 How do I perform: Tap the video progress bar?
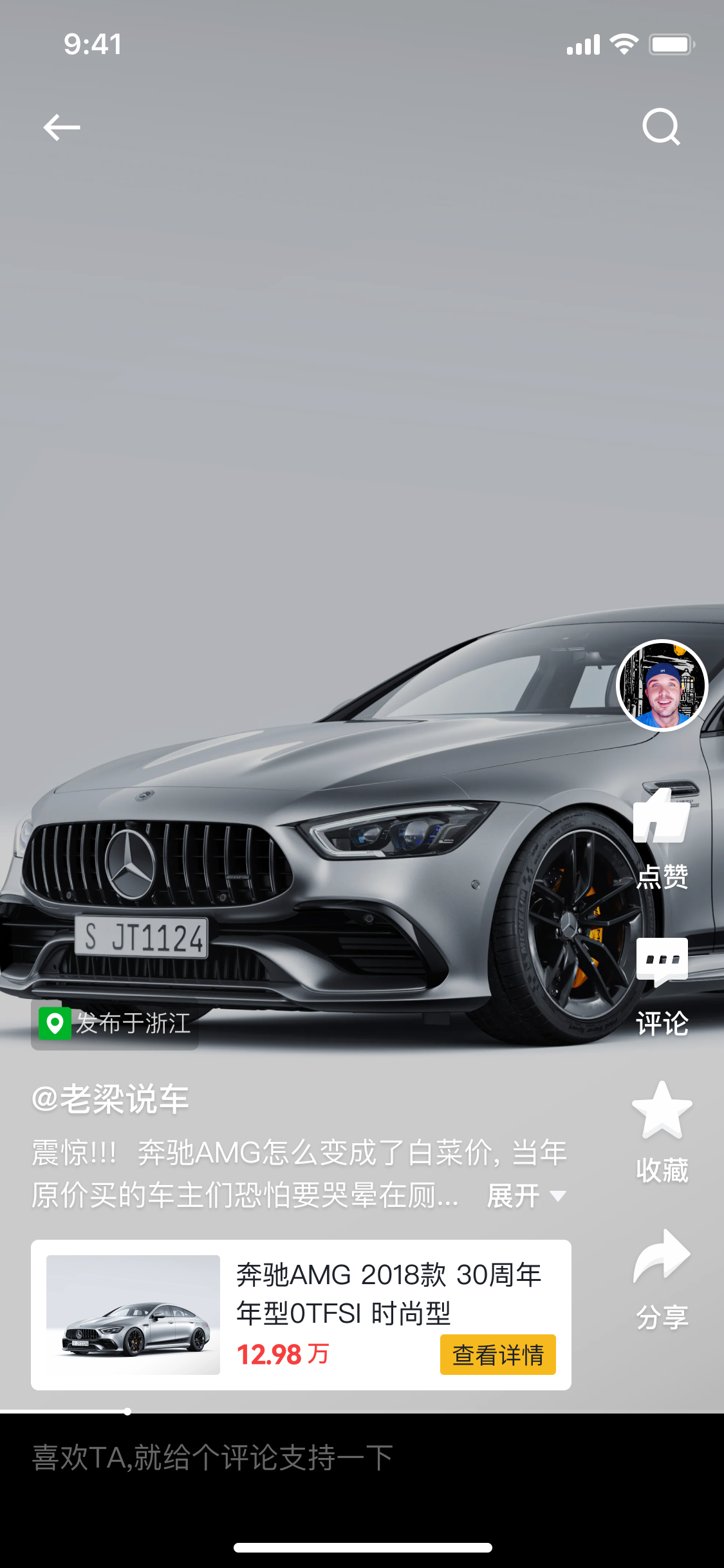(x=360, y=1412)
